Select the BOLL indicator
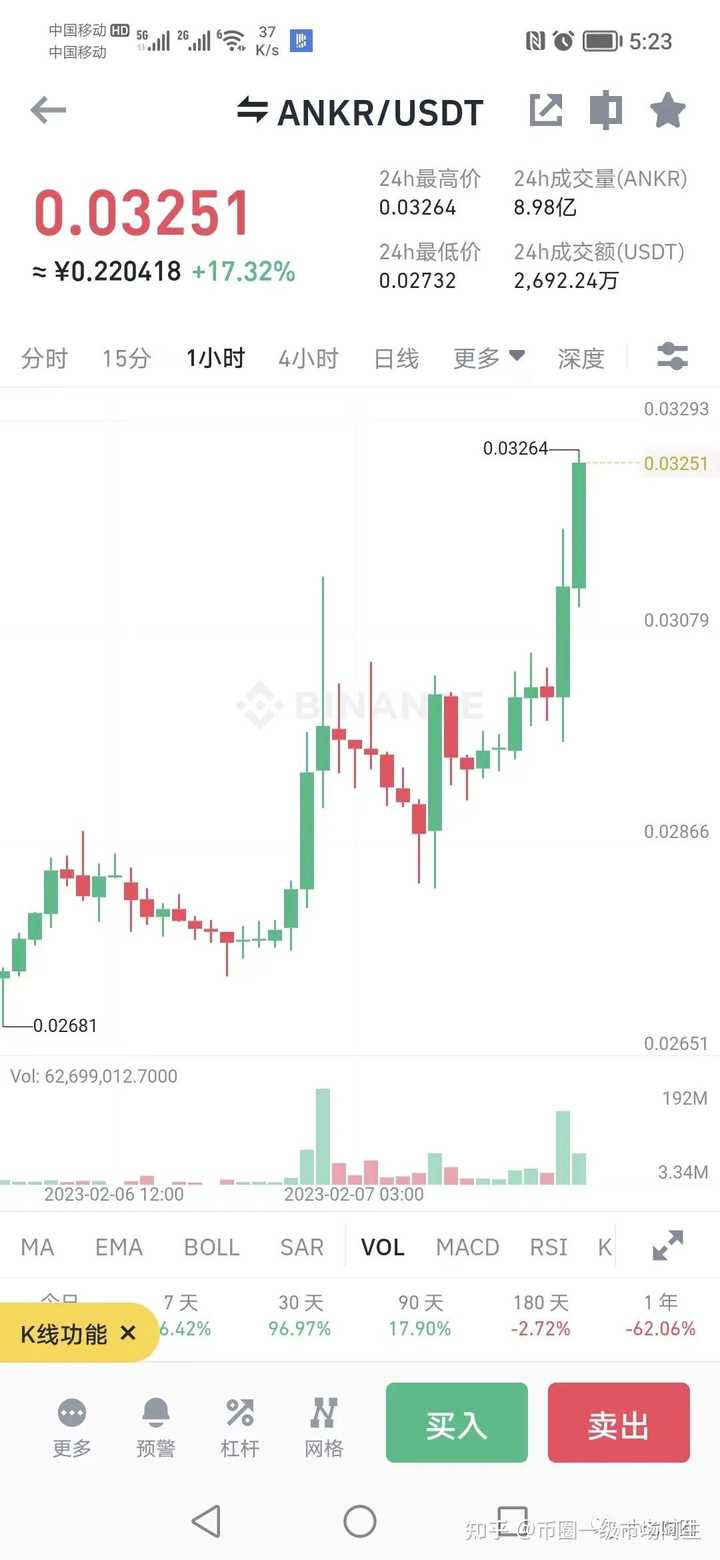This screenshot has width=720, height=1560. (211, 1247)
